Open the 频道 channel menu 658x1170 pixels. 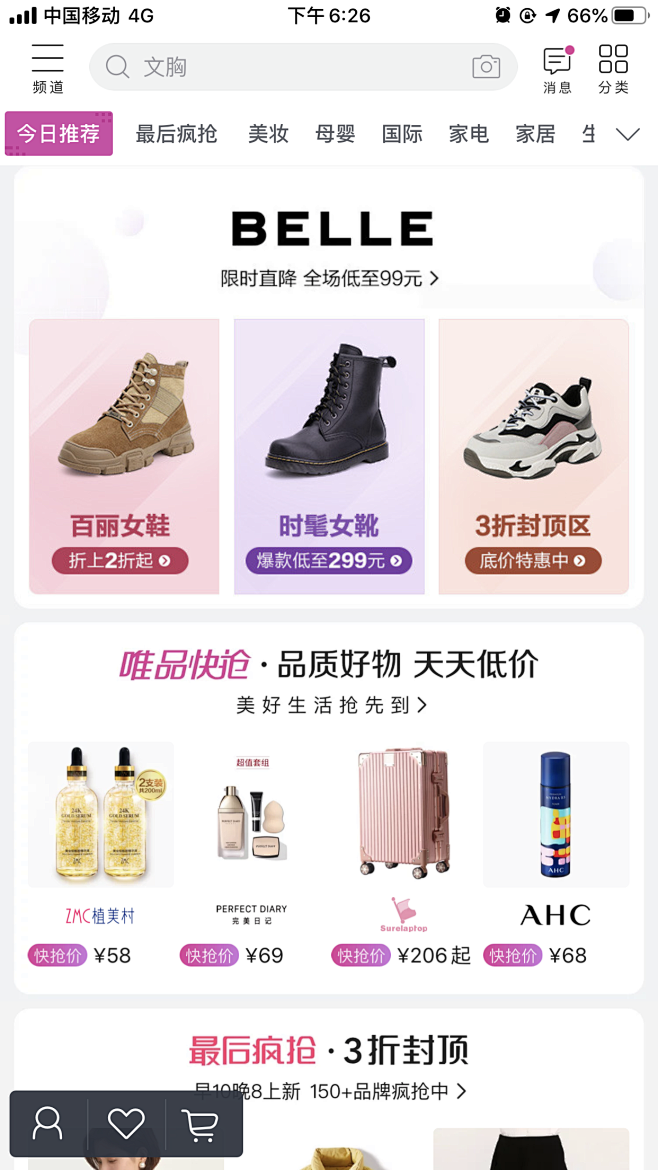(x=47, y=68)
